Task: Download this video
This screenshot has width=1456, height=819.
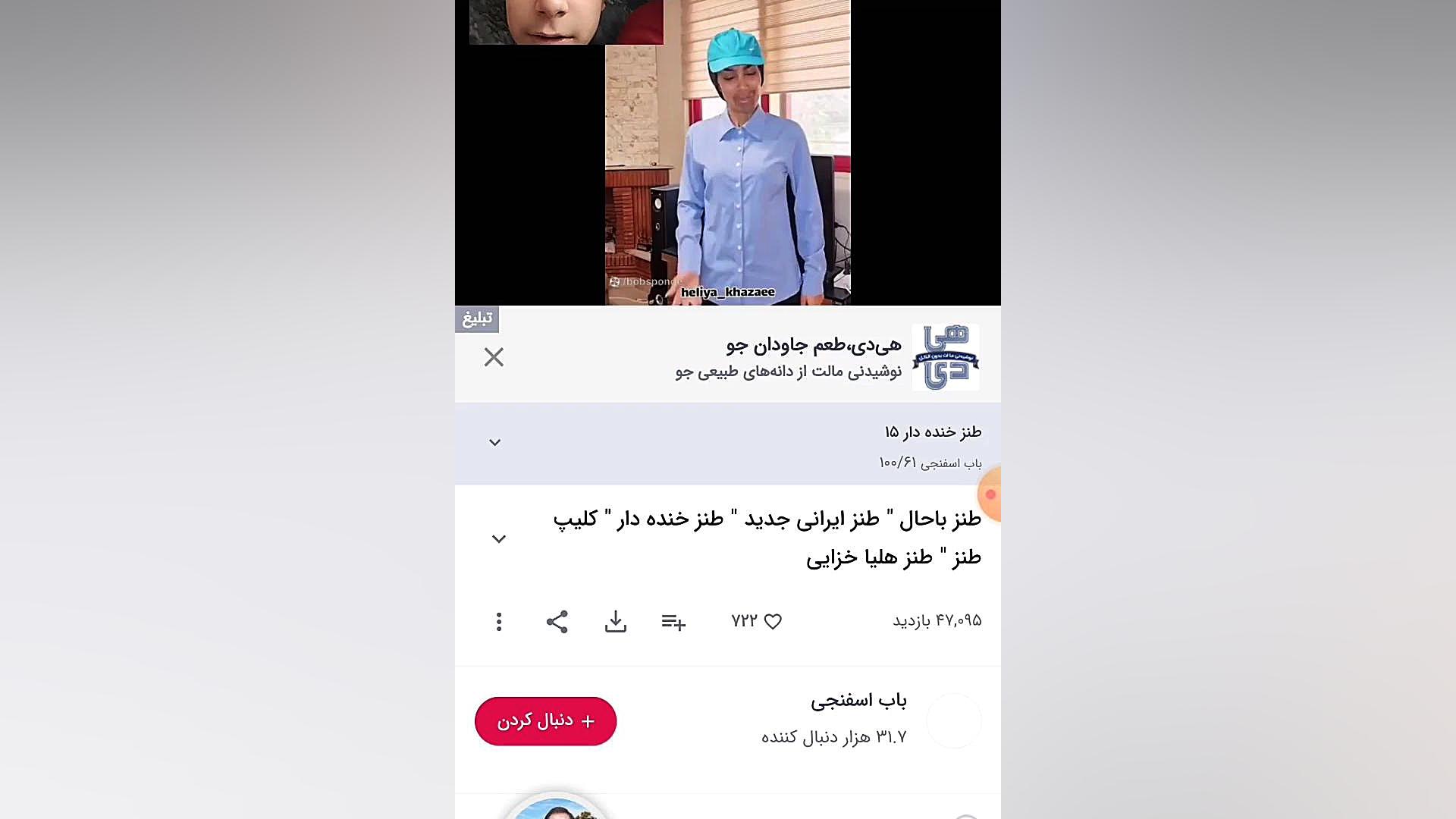Action: pyautogui.click(x=615, y=622)
